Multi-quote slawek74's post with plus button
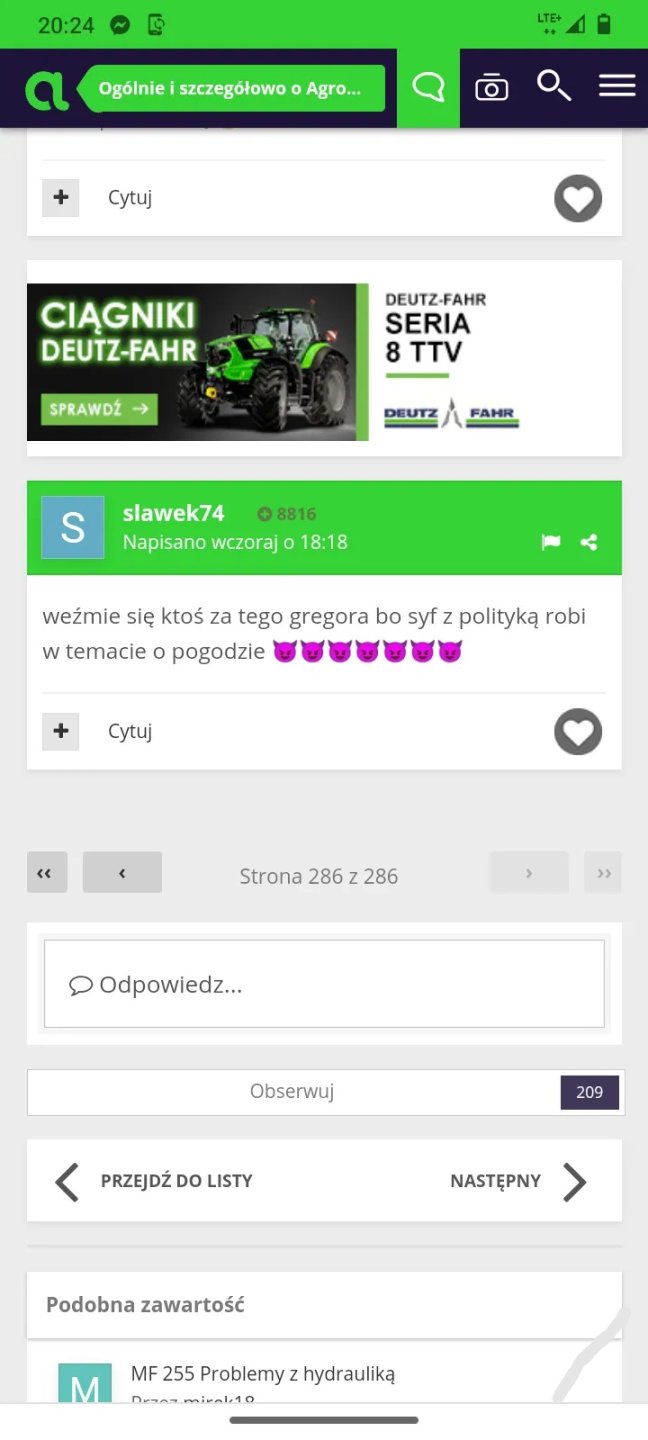This screenshot has width=648, height=1440. (x=60, y=731)
